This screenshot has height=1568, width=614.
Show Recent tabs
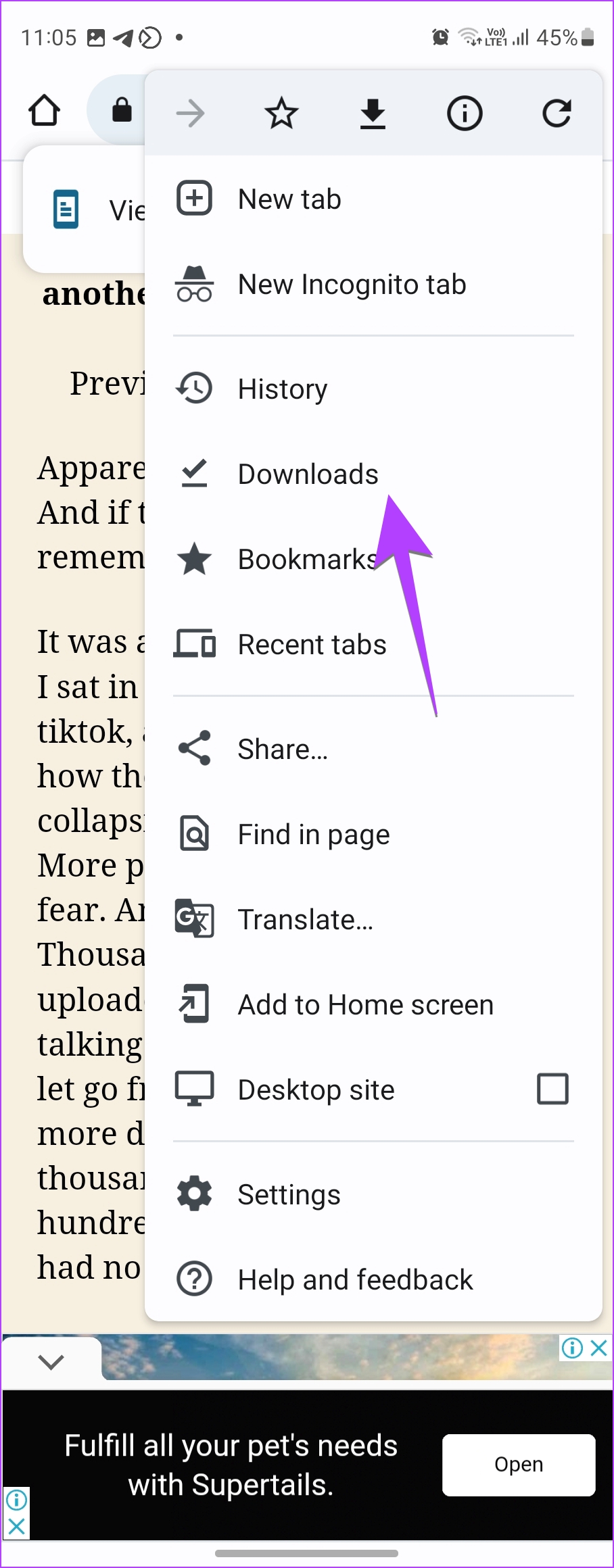click(312, 645)
